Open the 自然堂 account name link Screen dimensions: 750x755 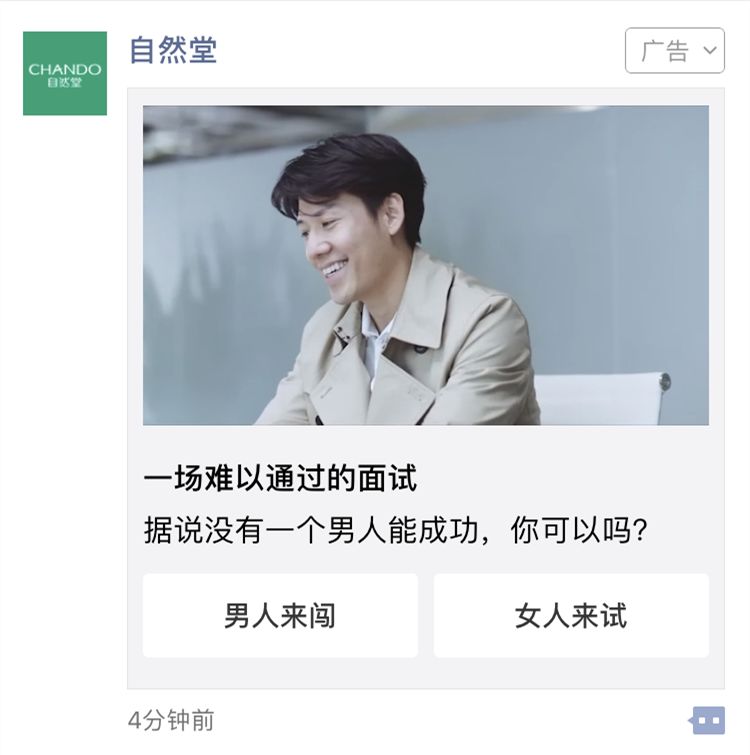click(173, 50)
